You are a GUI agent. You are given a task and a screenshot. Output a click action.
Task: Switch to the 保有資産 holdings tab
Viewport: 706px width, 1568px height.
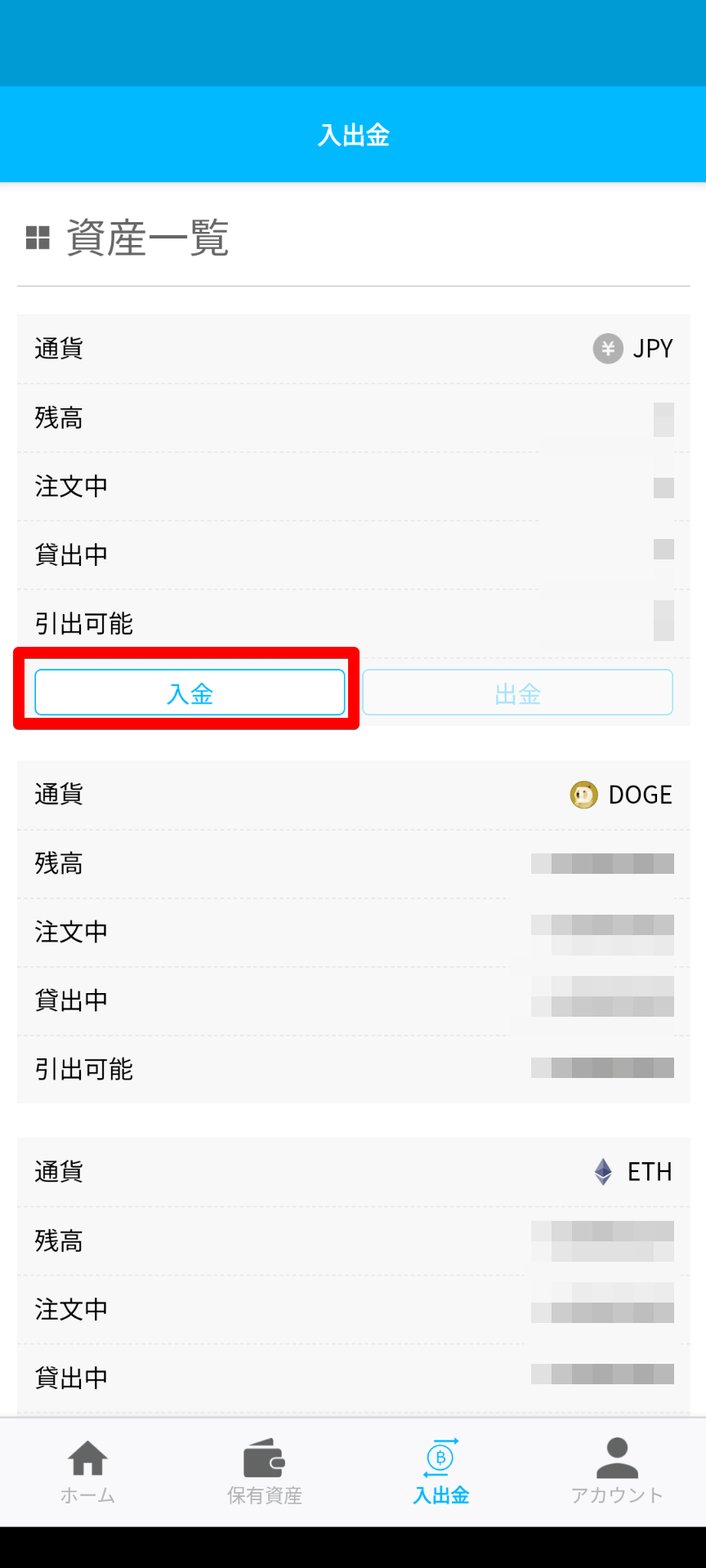tap(264, 1472)
